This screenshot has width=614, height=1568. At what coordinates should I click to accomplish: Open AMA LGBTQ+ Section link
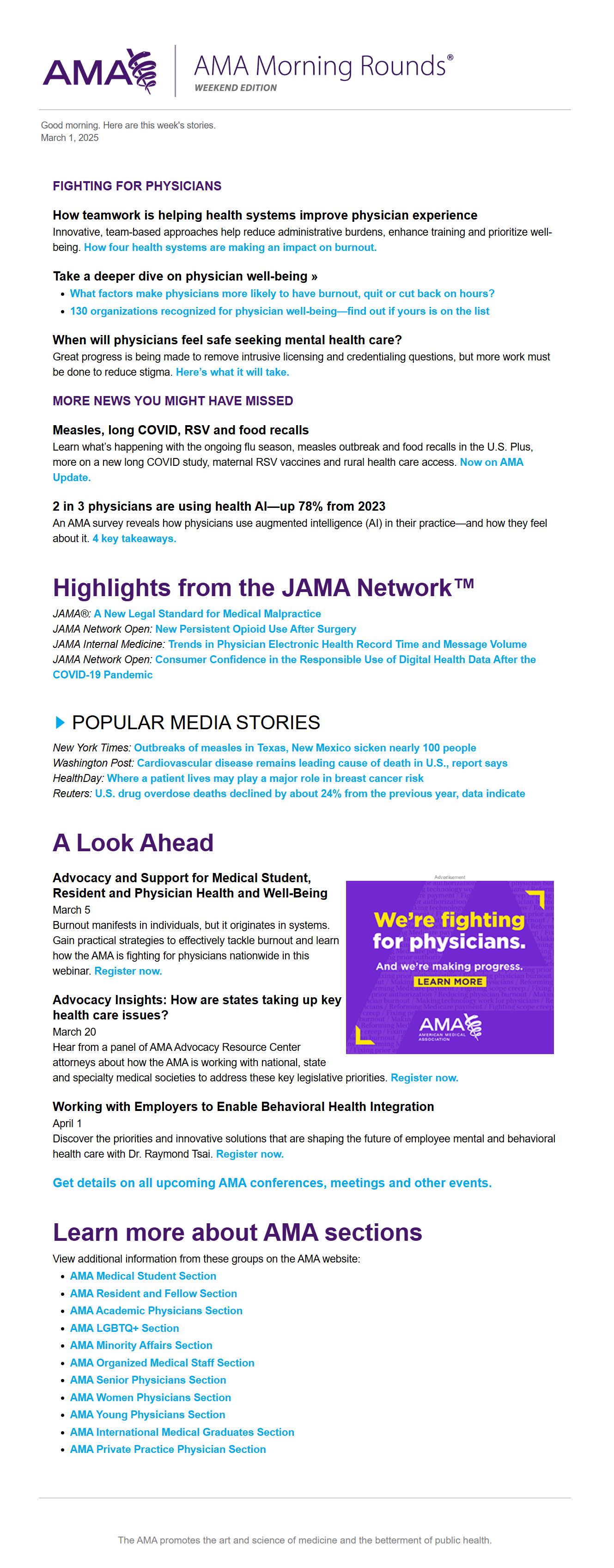tap(124, 1328)
